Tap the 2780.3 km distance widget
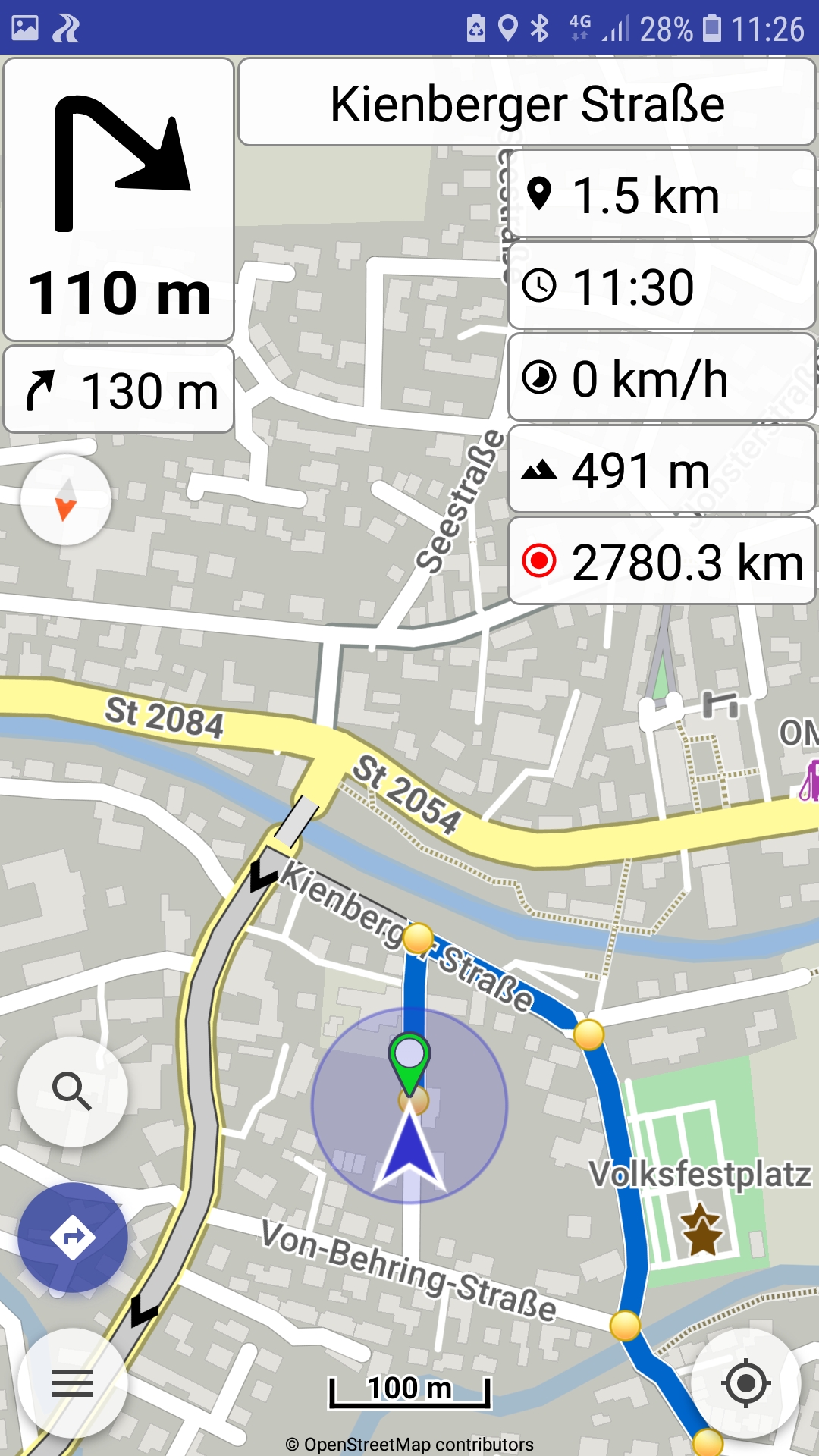Viewport: 819px width, 1456px height. click(x=662, y=561)
